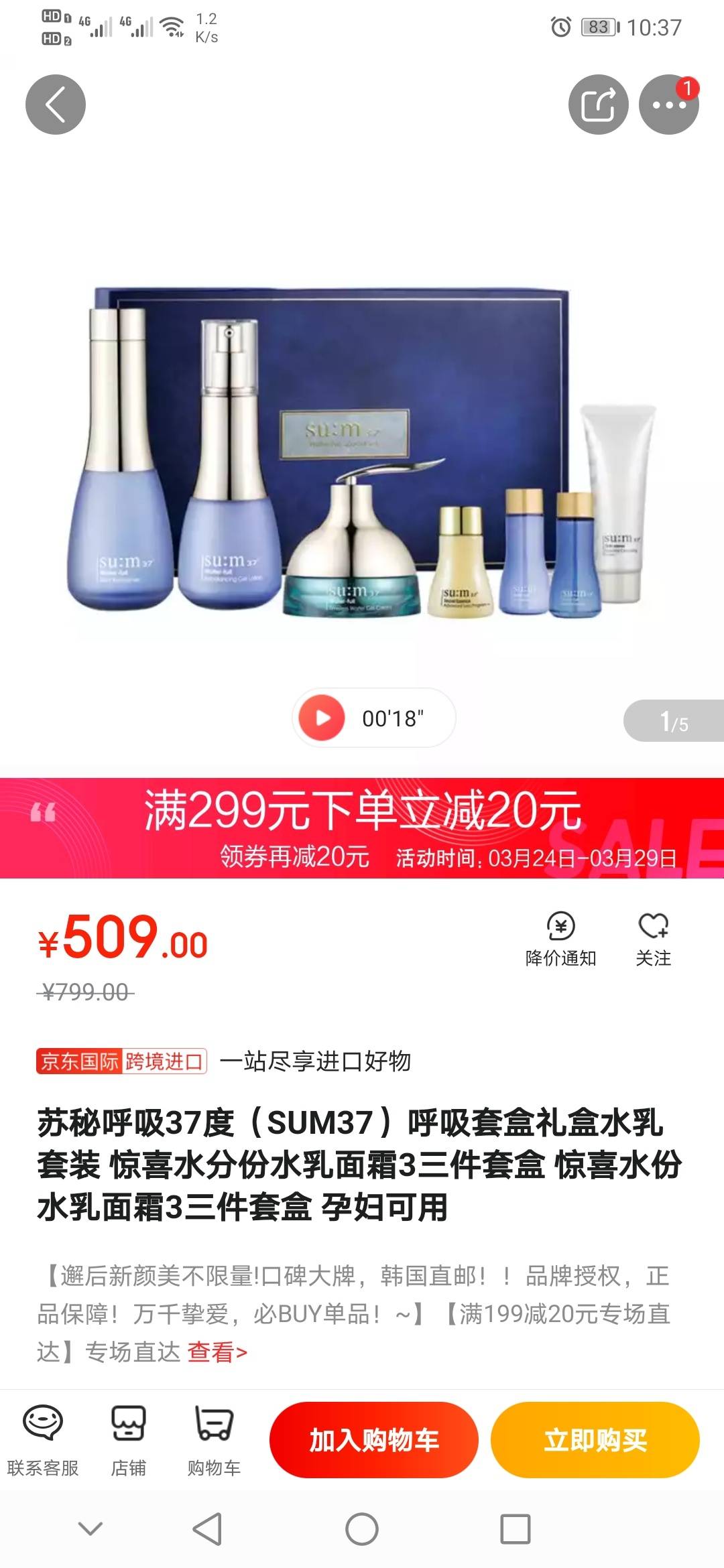Open the three-dot more menu
The image size is (724, 1568).
[x=669, y=105]
